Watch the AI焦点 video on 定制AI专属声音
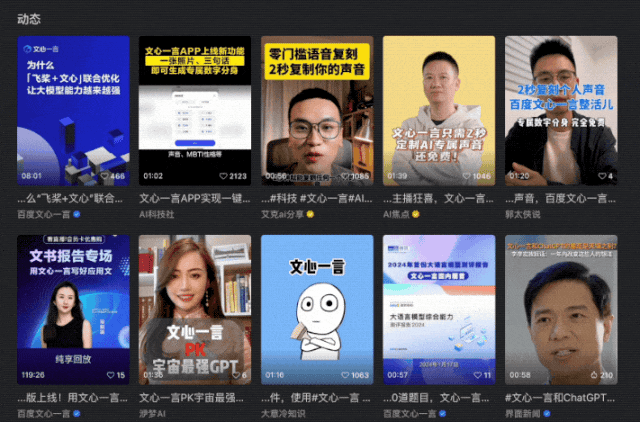The width and height of the screenshot is (640, 422). coord(438,110)
